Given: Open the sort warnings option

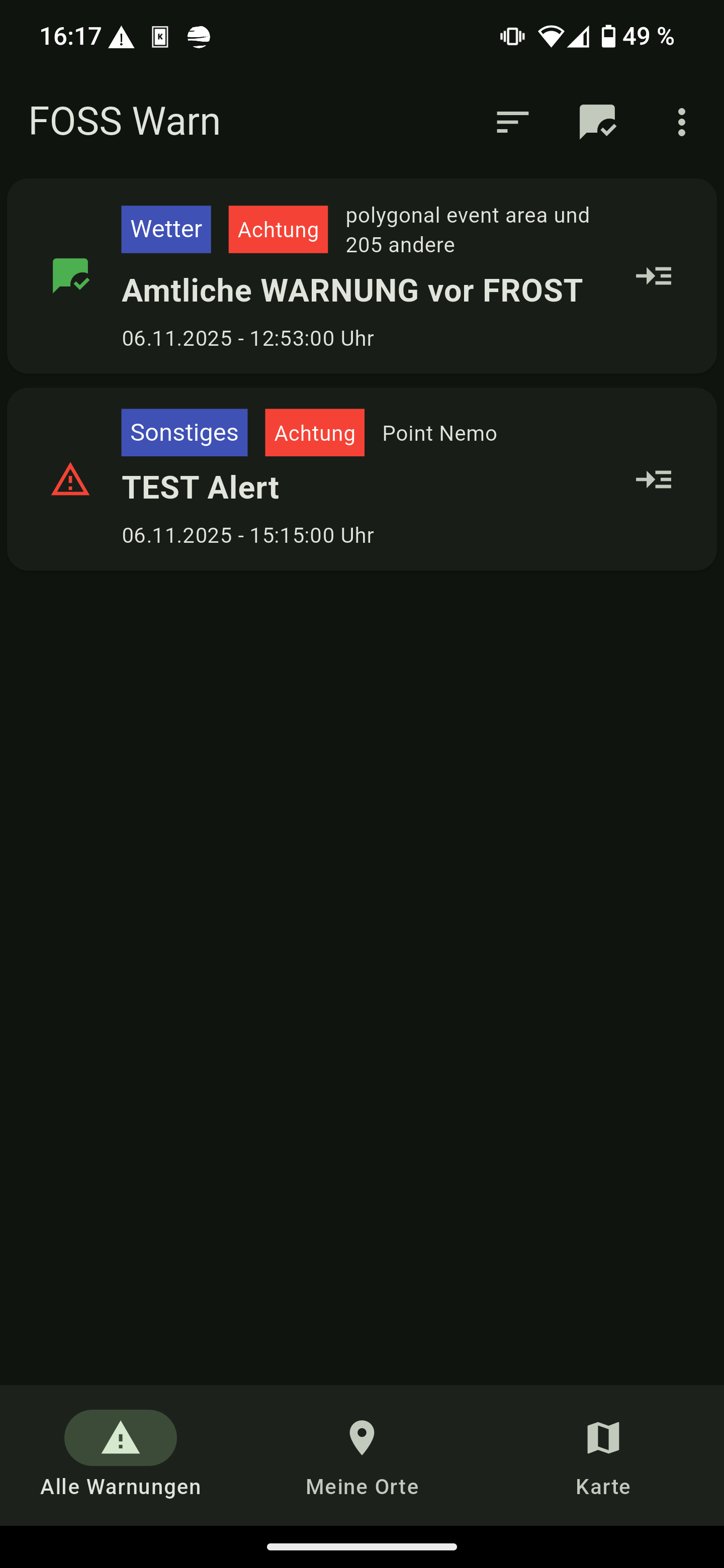Looking at the screenshot, I should pos(512,122).
